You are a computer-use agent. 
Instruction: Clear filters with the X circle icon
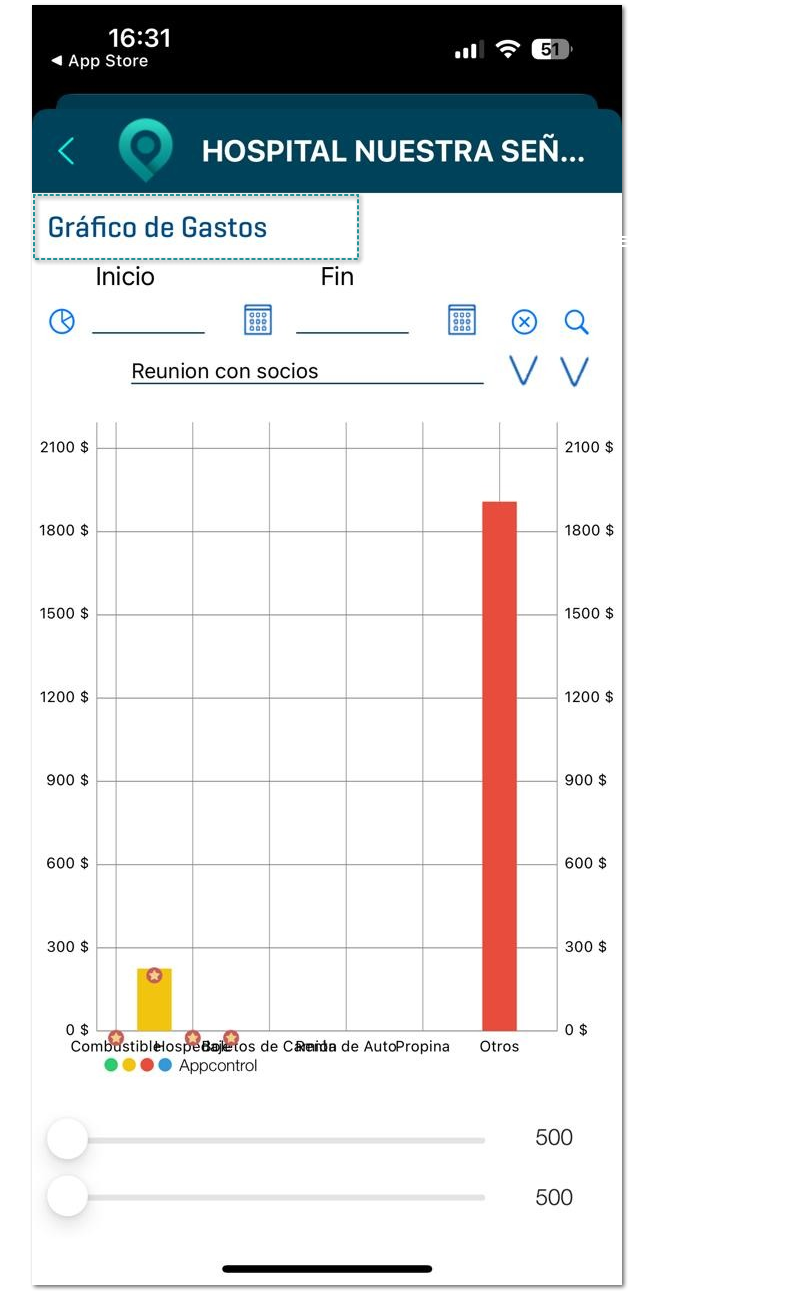pos(524,321)
